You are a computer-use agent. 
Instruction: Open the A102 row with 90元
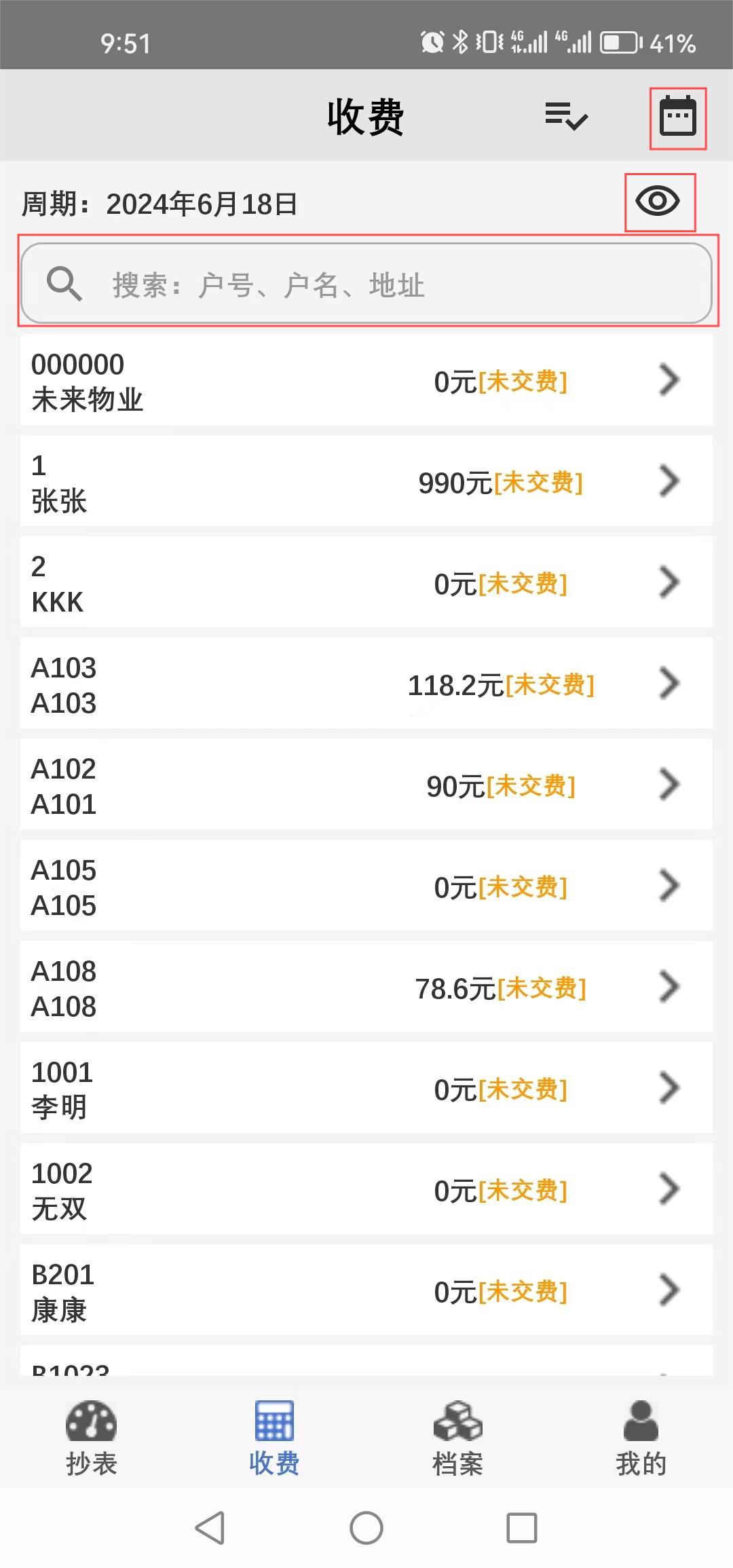[366, 785]
